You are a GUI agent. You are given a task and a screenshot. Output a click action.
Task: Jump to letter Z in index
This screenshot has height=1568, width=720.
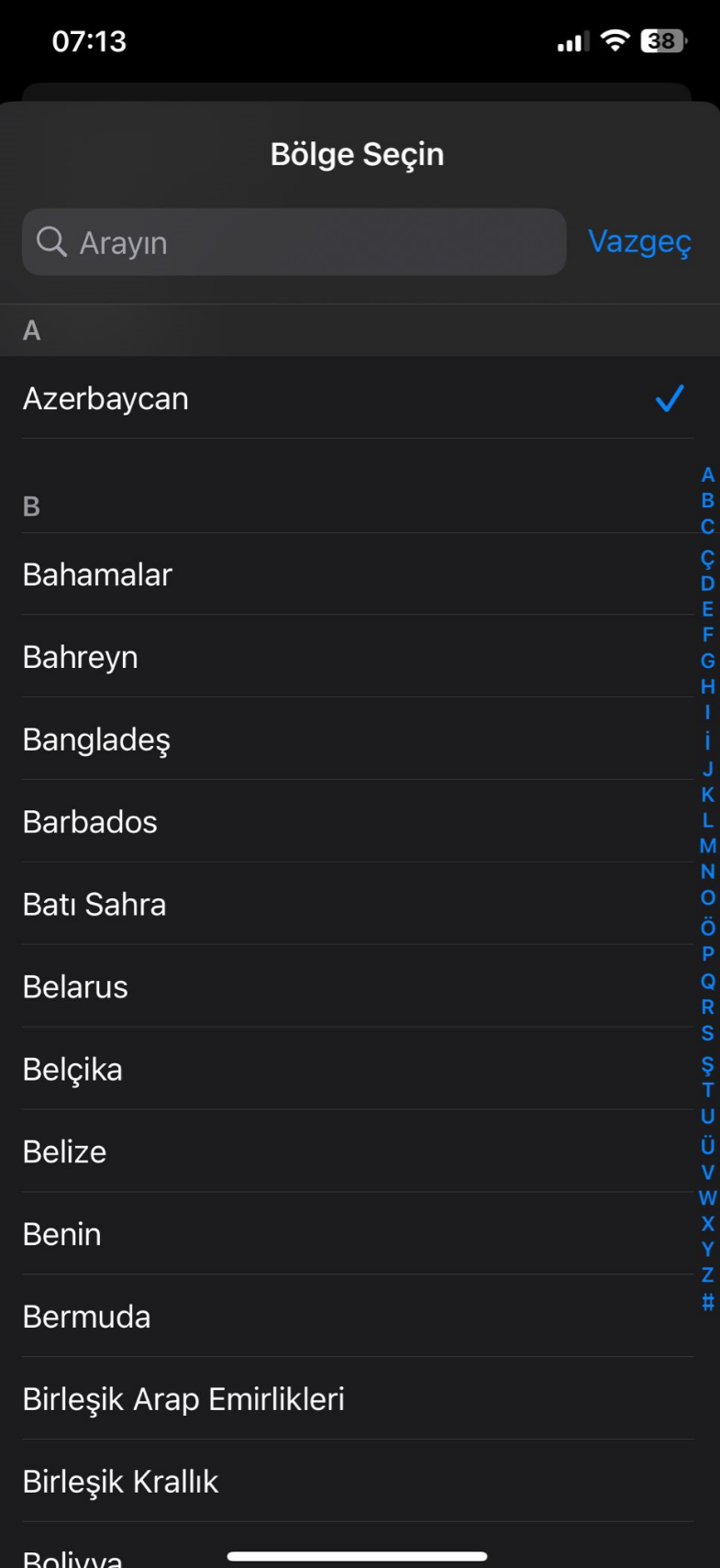click(x=707, y=1275)
